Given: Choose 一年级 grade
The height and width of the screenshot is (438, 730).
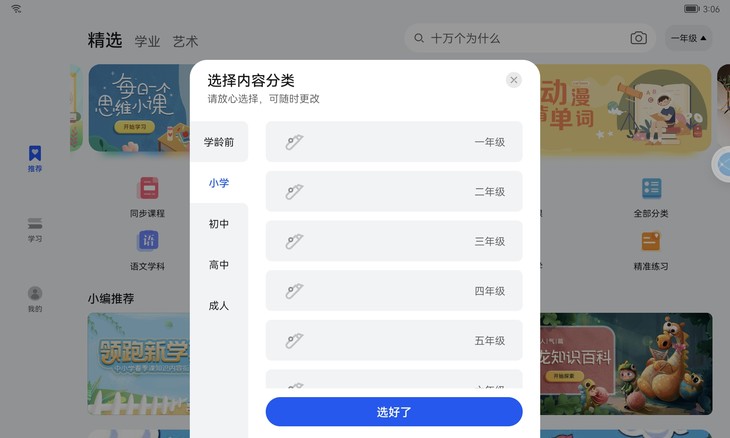Looking at the screenshot, I should [394, 142].
